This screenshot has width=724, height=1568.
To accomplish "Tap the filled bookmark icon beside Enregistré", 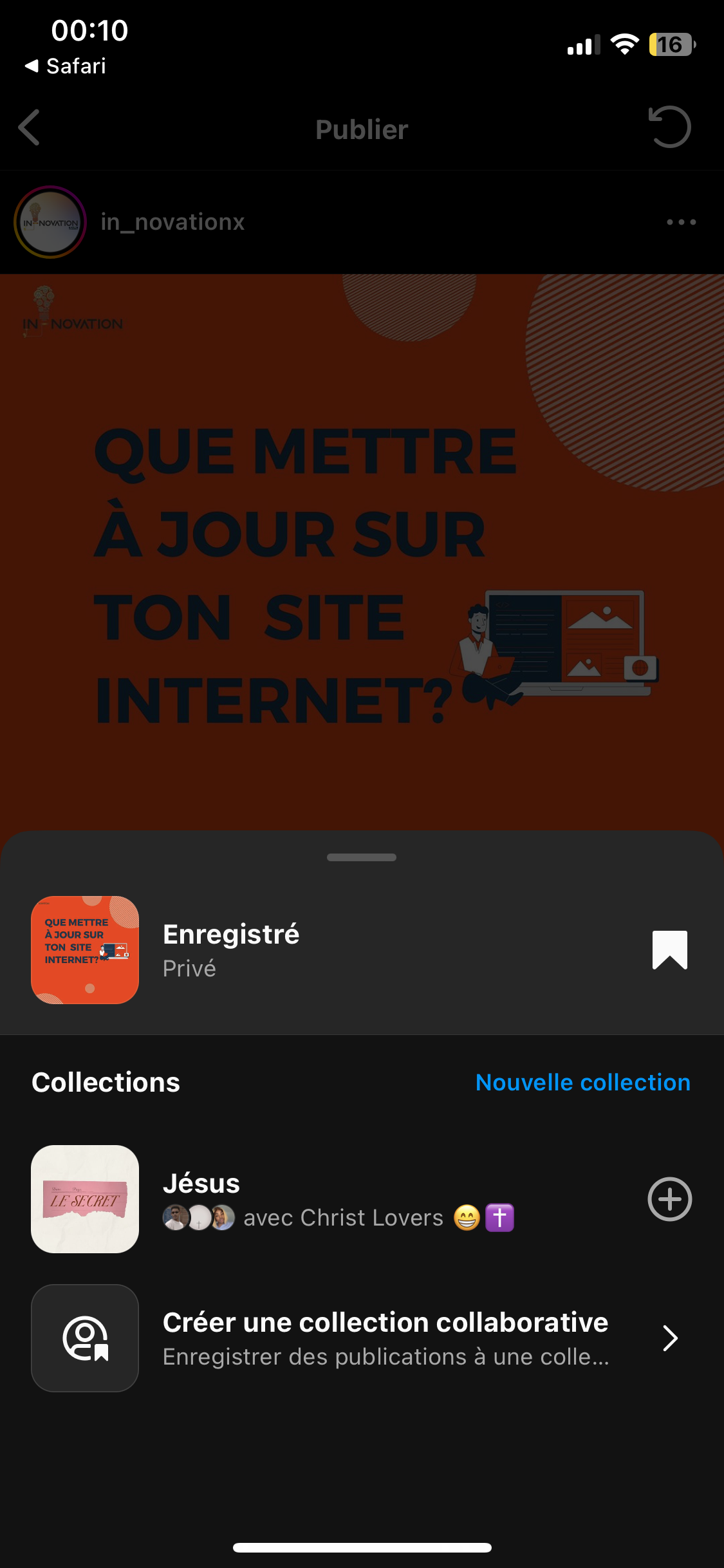I will [669, 949].
